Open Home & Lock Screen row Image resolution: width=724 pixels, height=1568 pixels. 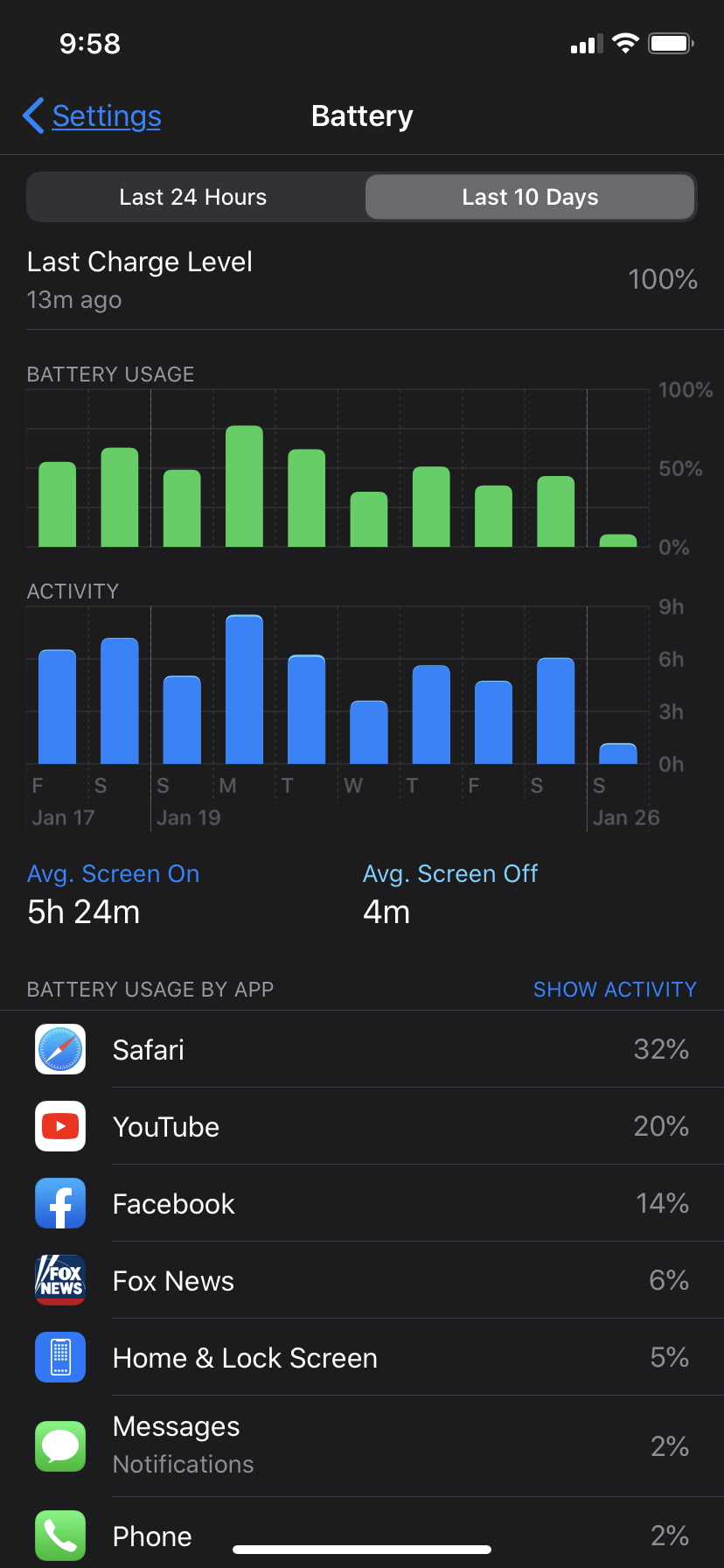click(x=362, y=1357)
